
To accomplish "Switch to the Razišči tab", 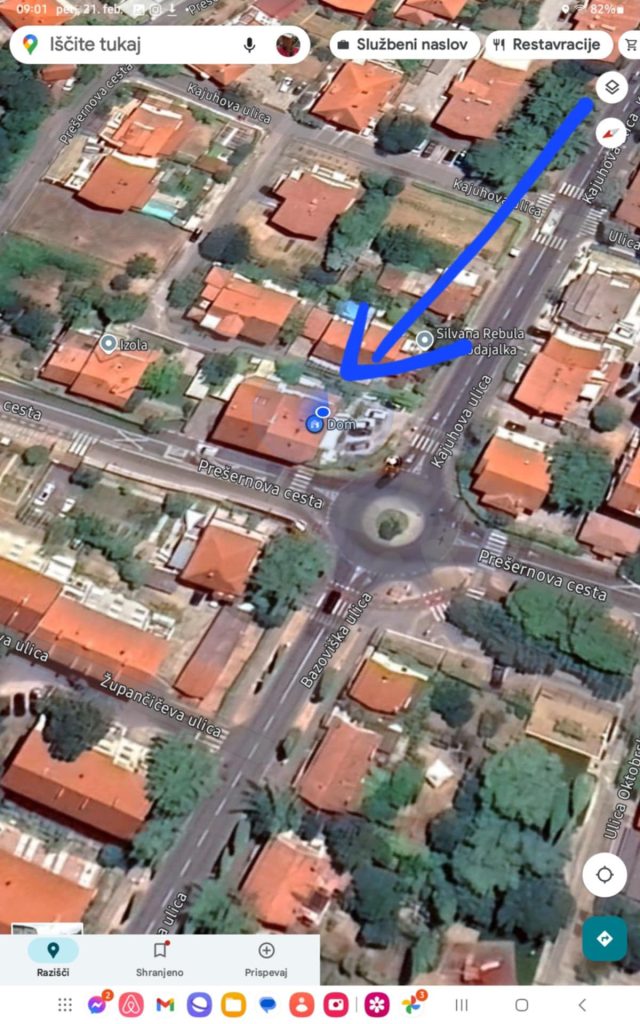I will pos(53,958).
